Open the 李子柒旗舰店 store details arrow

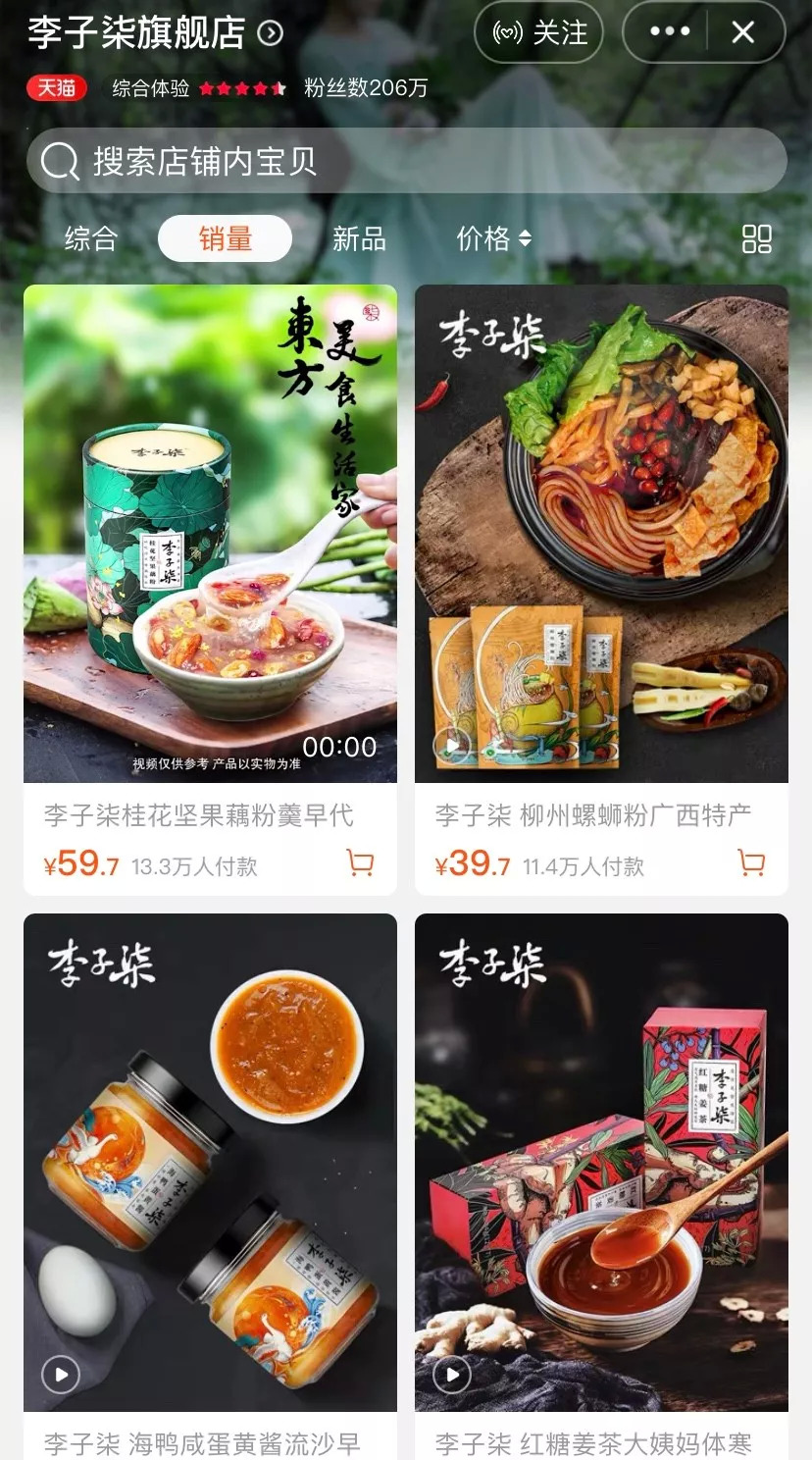click(x=270, y=34)
